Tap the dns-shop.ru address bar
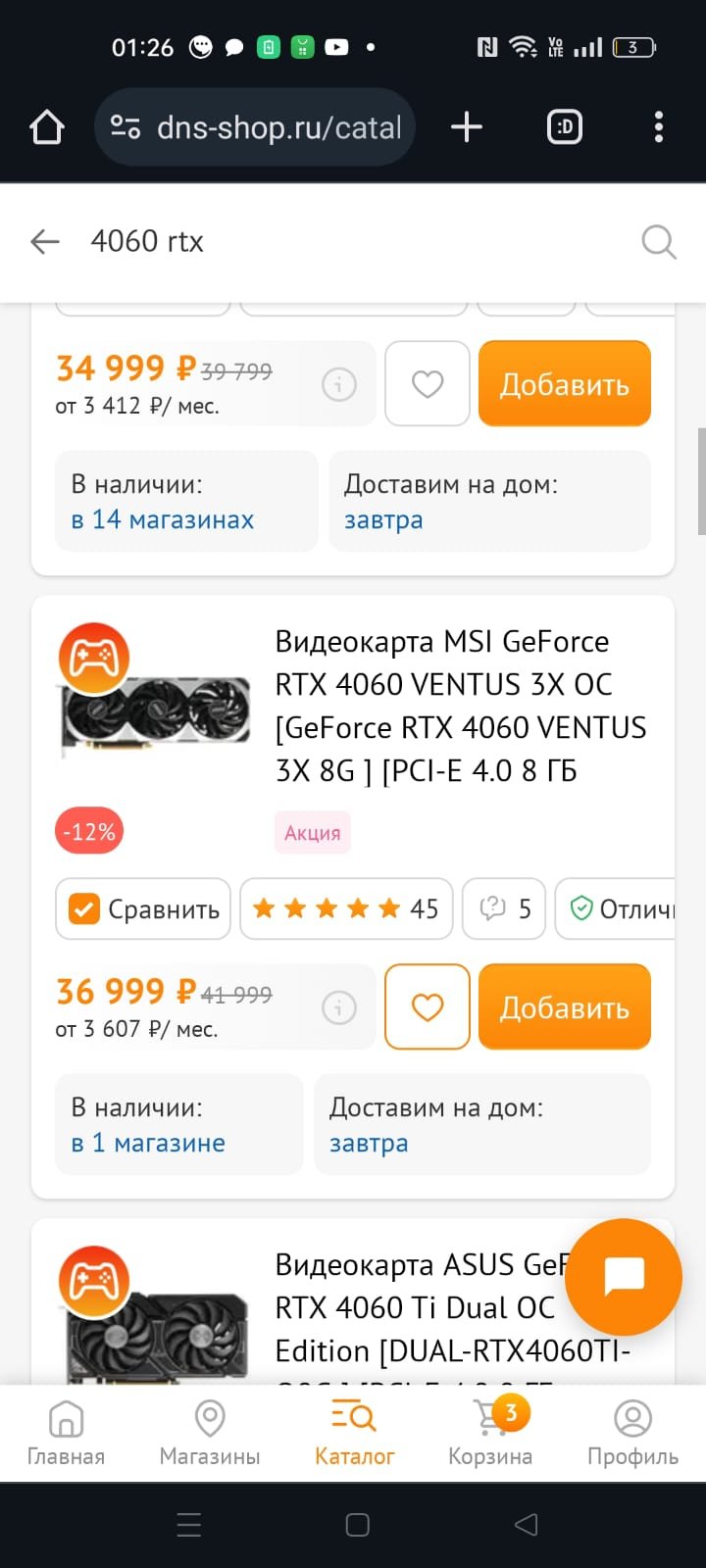 (255, 127)
